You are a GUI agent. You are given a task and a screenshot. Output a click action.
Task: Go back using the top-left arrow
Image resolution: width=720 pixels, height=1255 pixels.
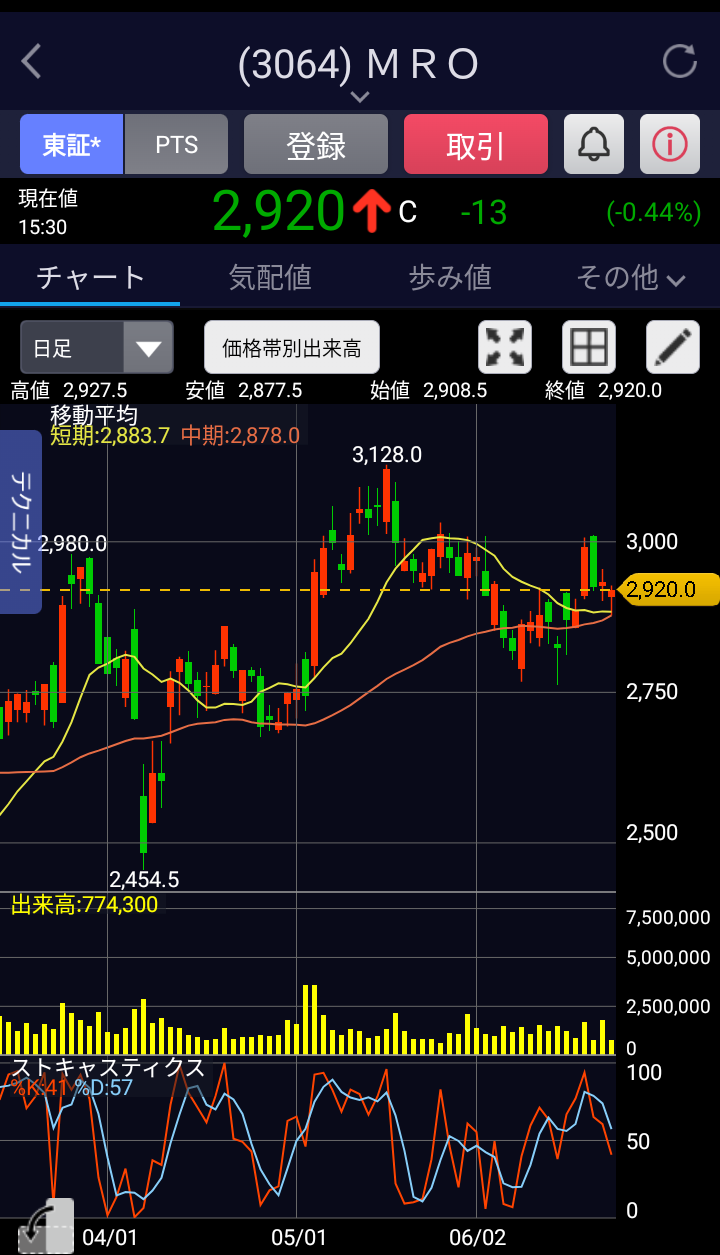pyautogui.click(x=32, y=62)
